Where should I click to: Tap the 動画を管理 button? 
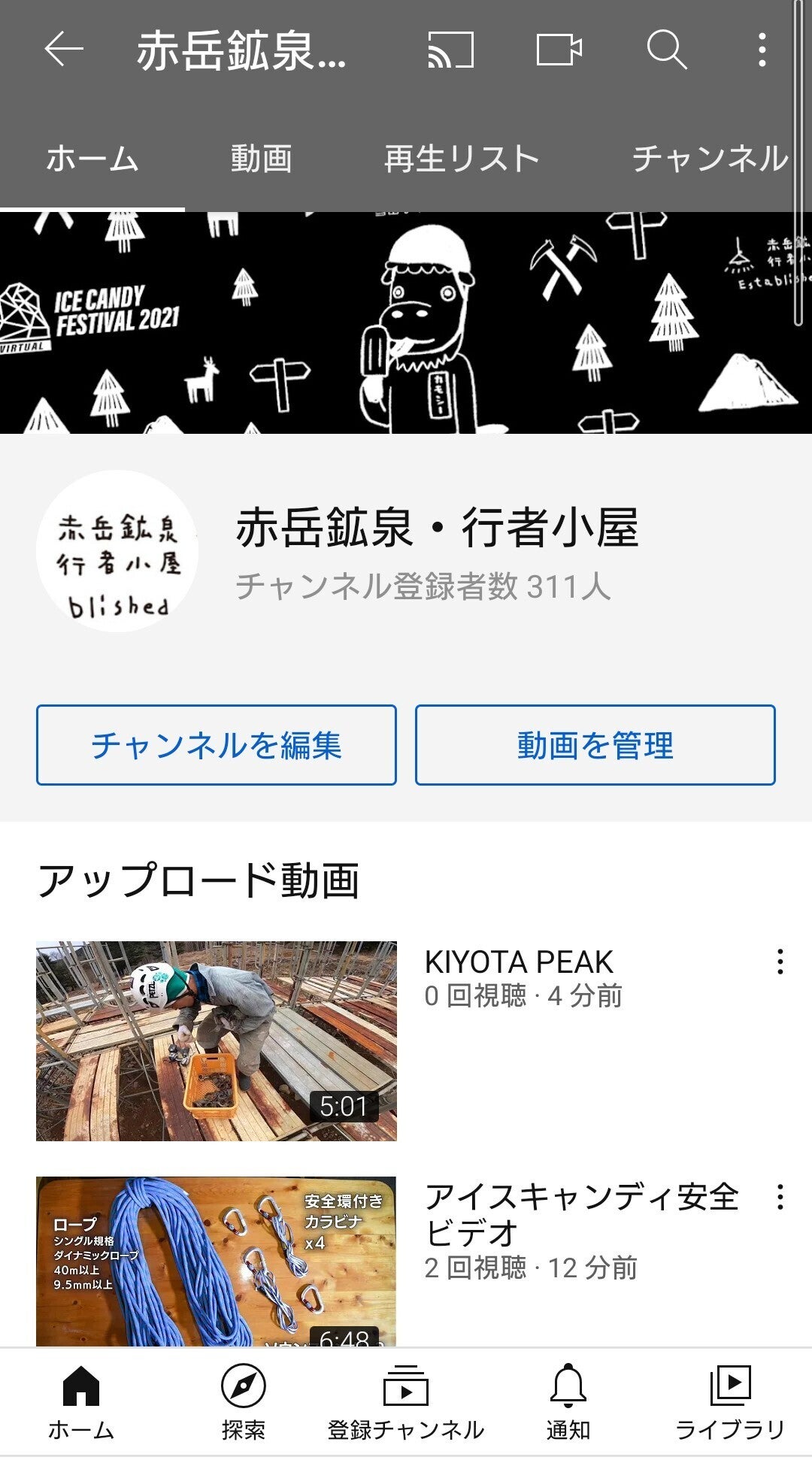click(595, 745)
